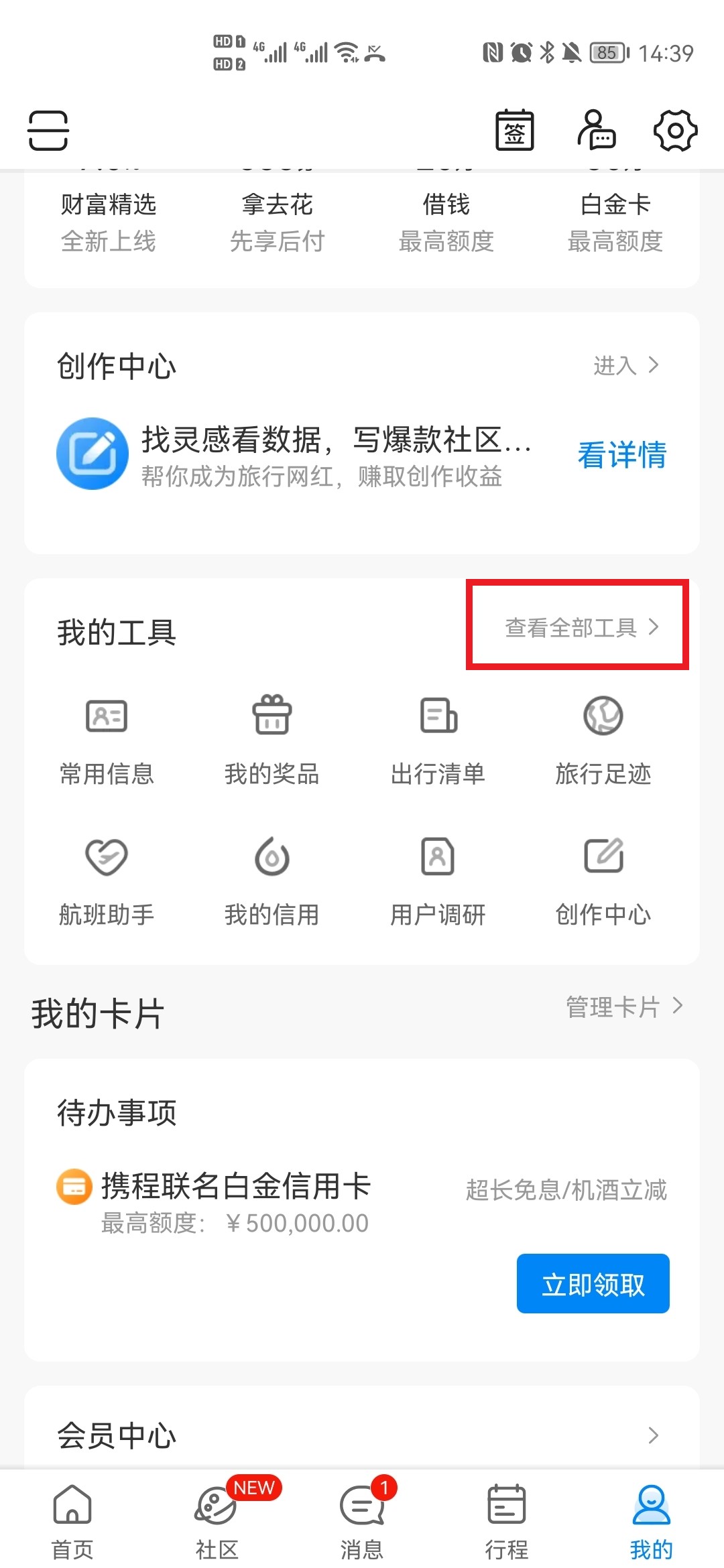Open 旅行足迹 tool
This screenshot has width=724, height=1568.
(603, 740)
